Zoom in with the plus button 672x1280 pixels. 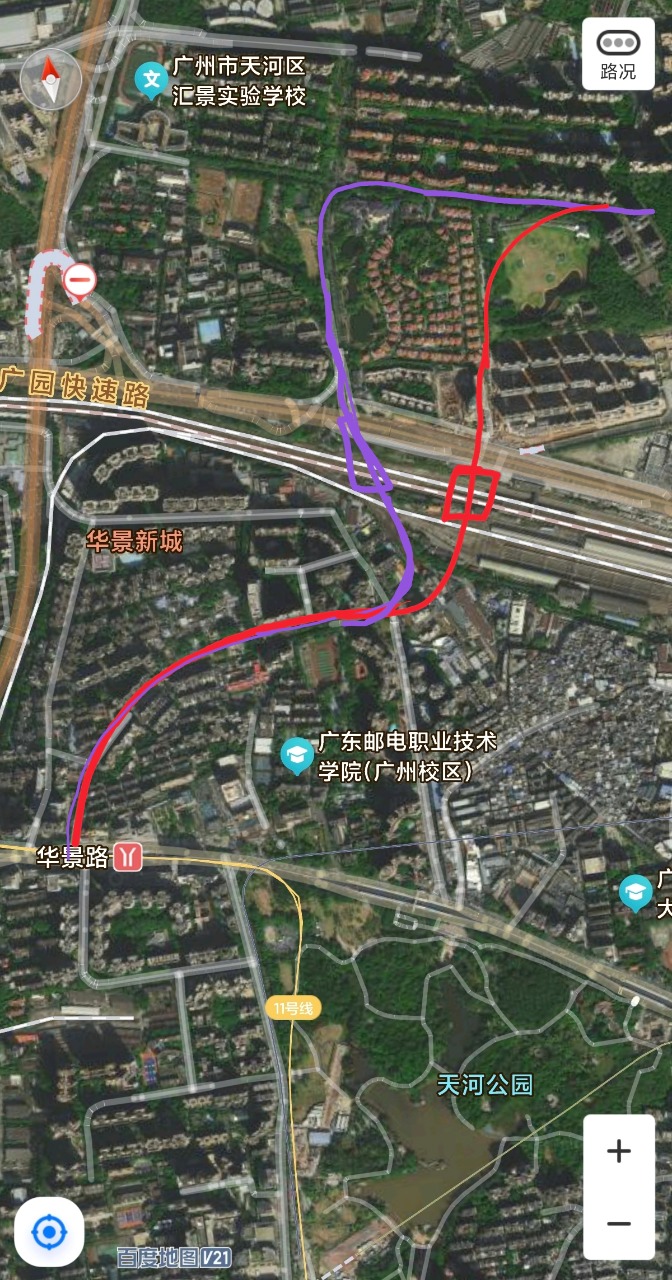click(x=619, y=1151)
